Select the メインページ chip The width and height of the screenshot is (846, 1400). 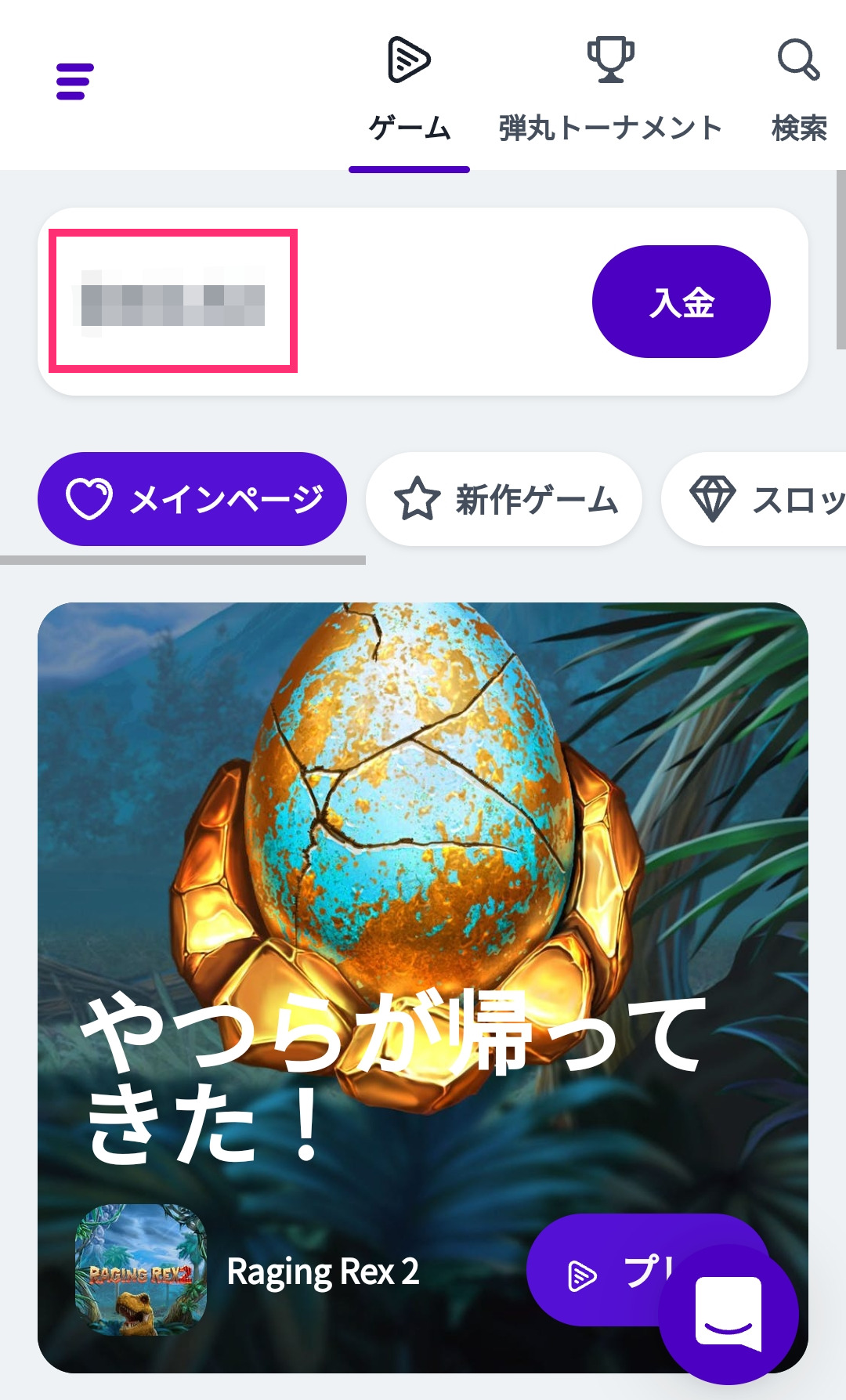pyautogui.click(x=192, y=499)
